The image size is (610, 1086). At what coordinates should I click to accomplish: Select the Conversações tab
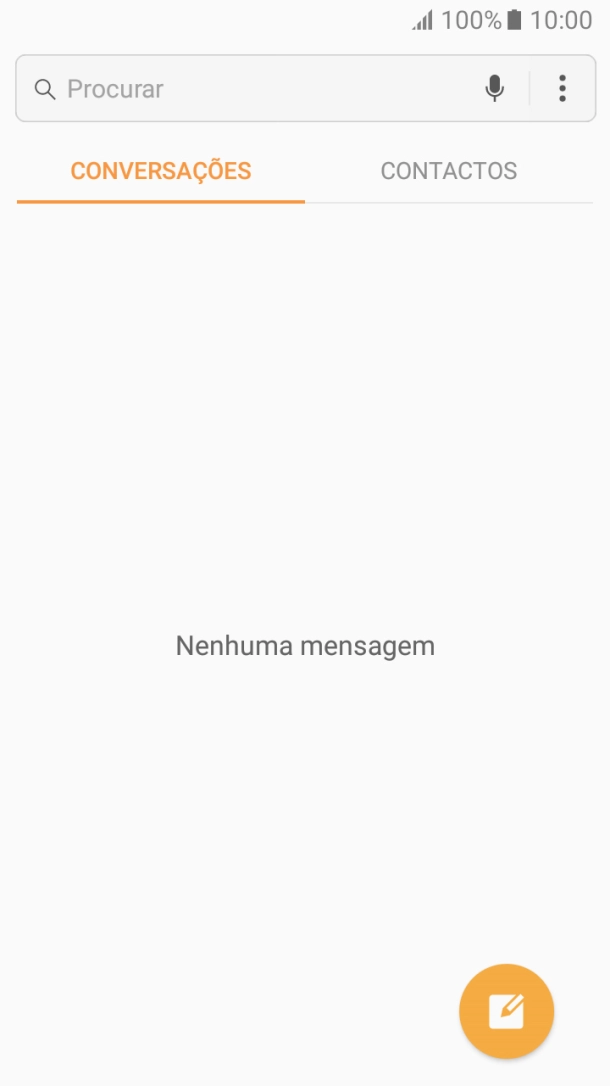161,171
